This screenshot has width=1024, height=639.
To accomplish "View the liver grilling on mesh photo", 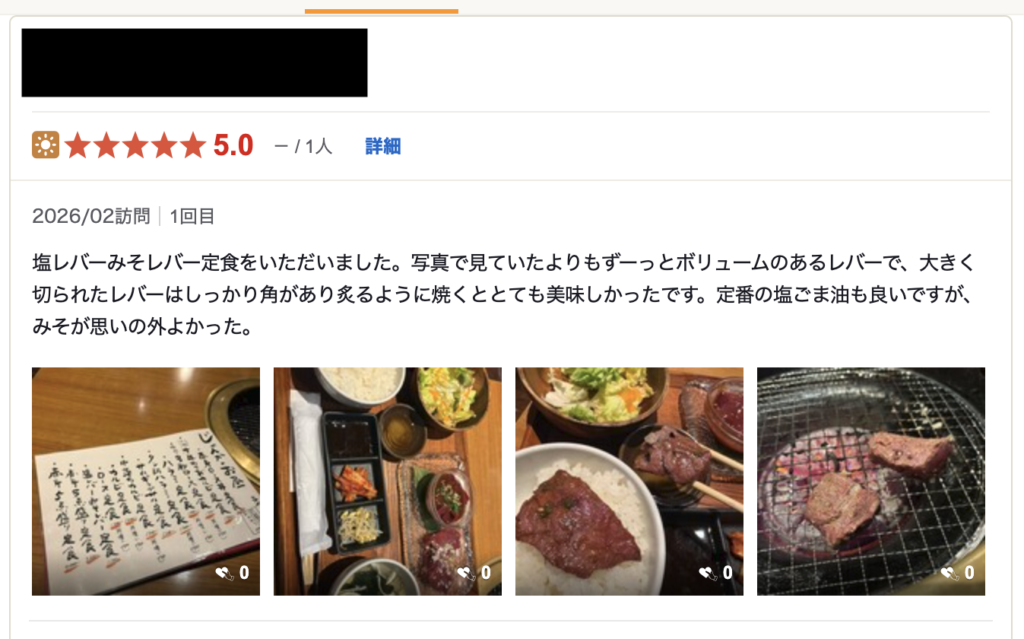I will (x=870, y=470).
